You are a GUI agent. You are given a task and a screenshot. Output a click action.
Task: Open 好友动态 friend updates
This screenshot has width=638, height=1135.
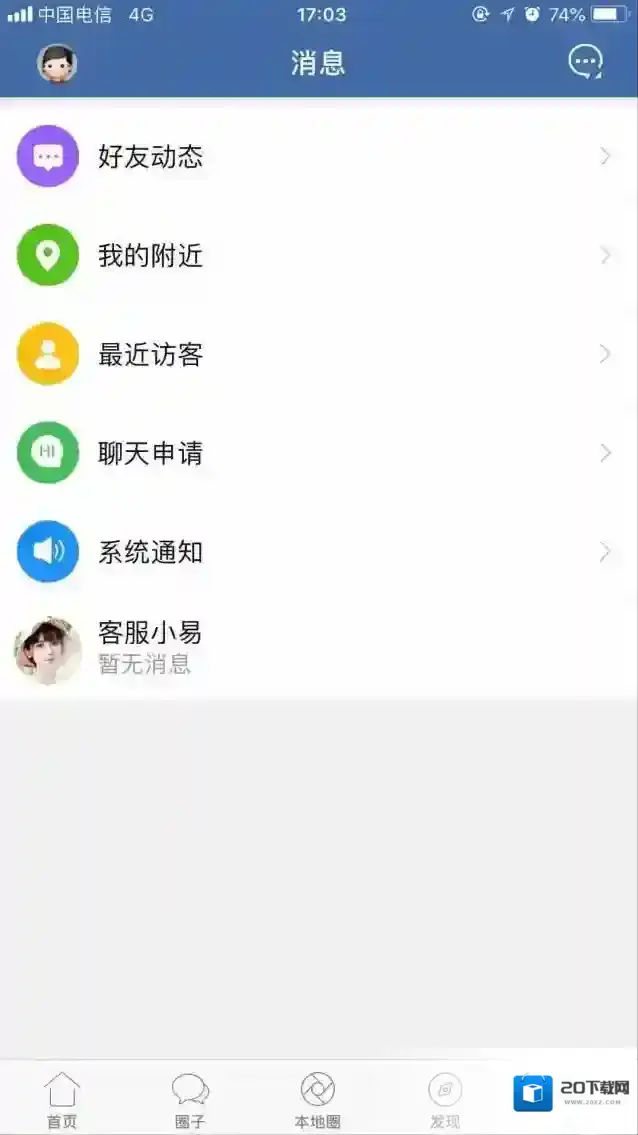point(318,156)
